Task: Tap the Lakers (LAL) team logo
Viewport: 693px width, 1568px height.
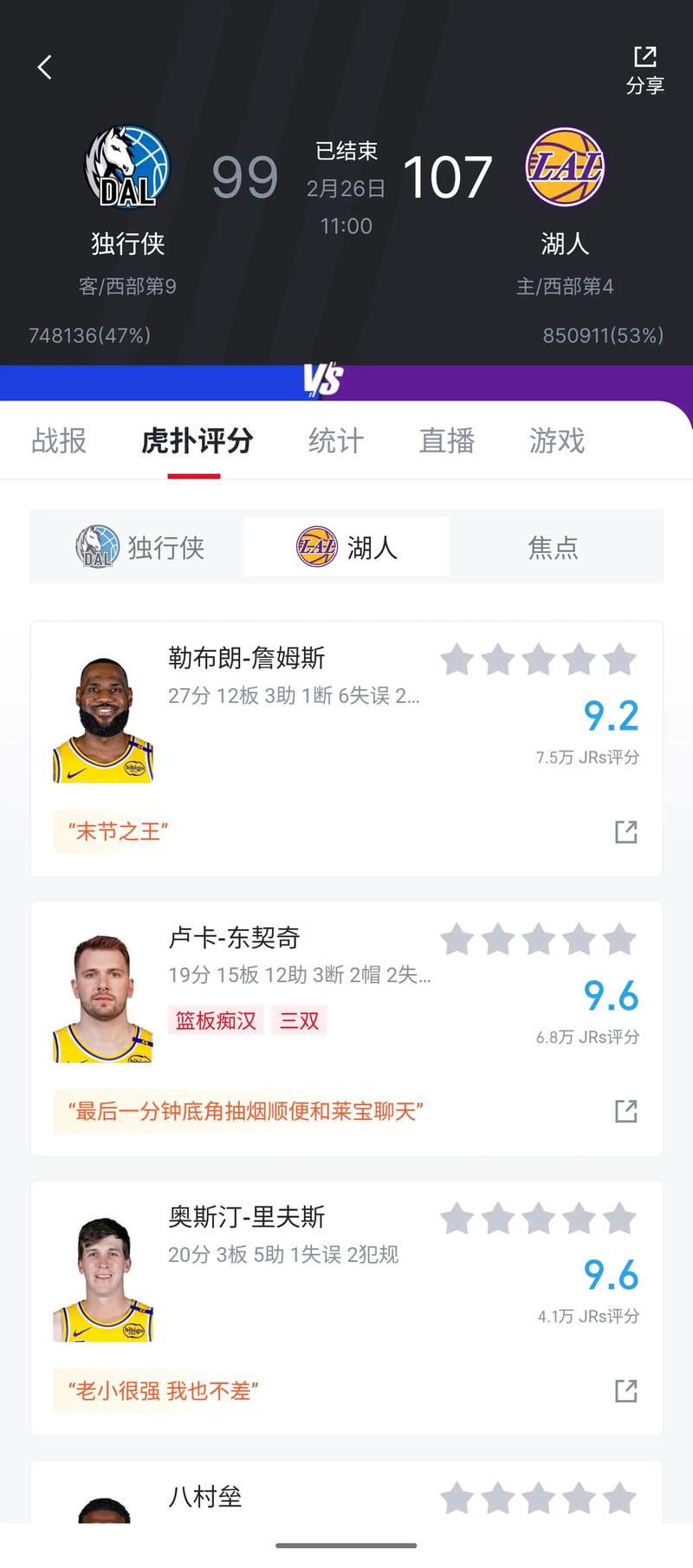Action: tap(564, 165)
